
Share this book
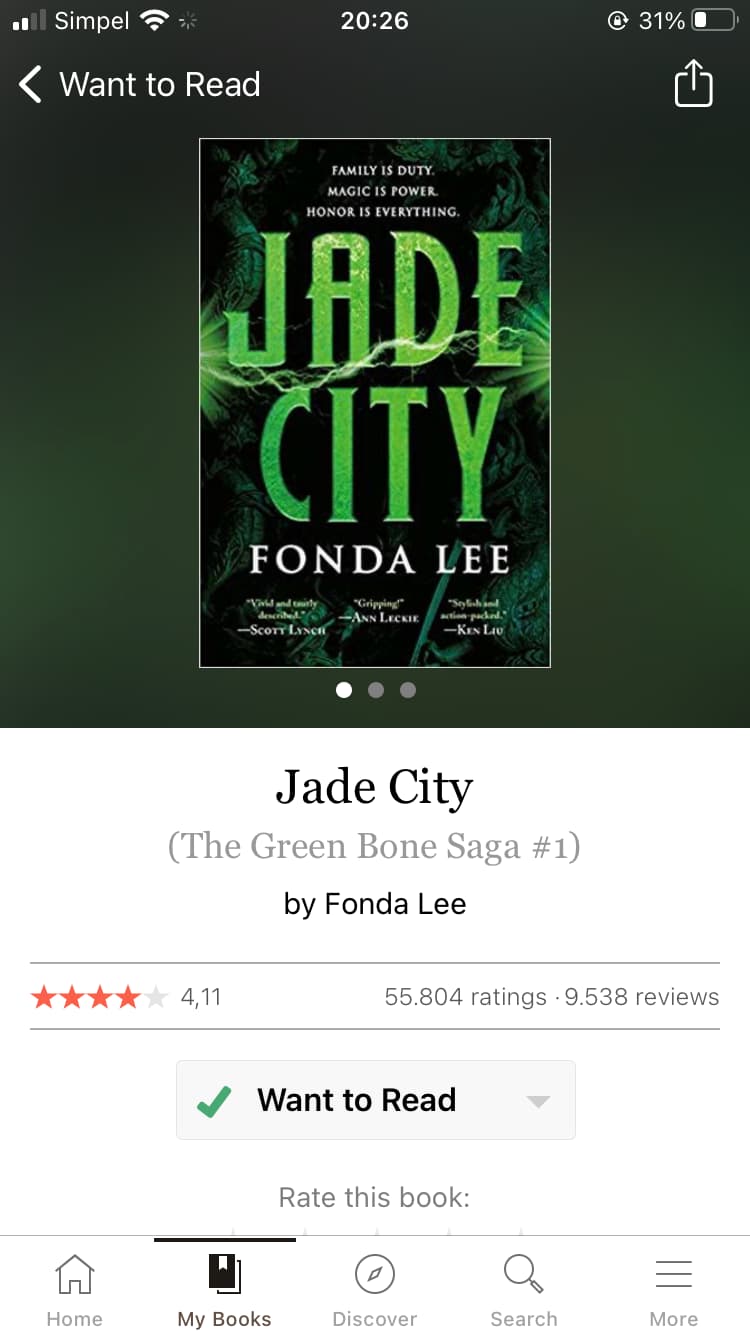694,84
